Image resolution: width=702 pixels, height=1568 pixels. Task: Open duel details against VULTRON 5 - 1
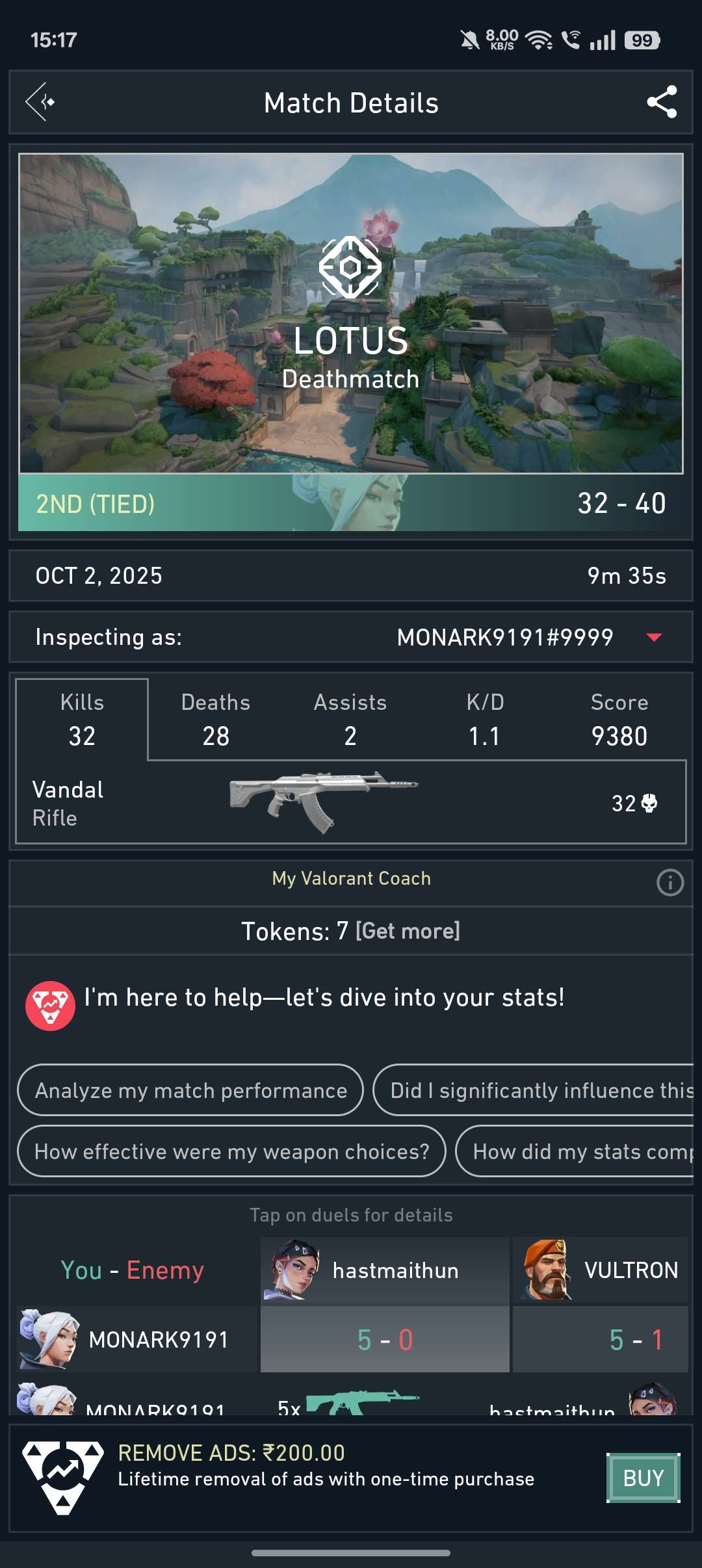pyautogui.click(x=601, y=1340)
